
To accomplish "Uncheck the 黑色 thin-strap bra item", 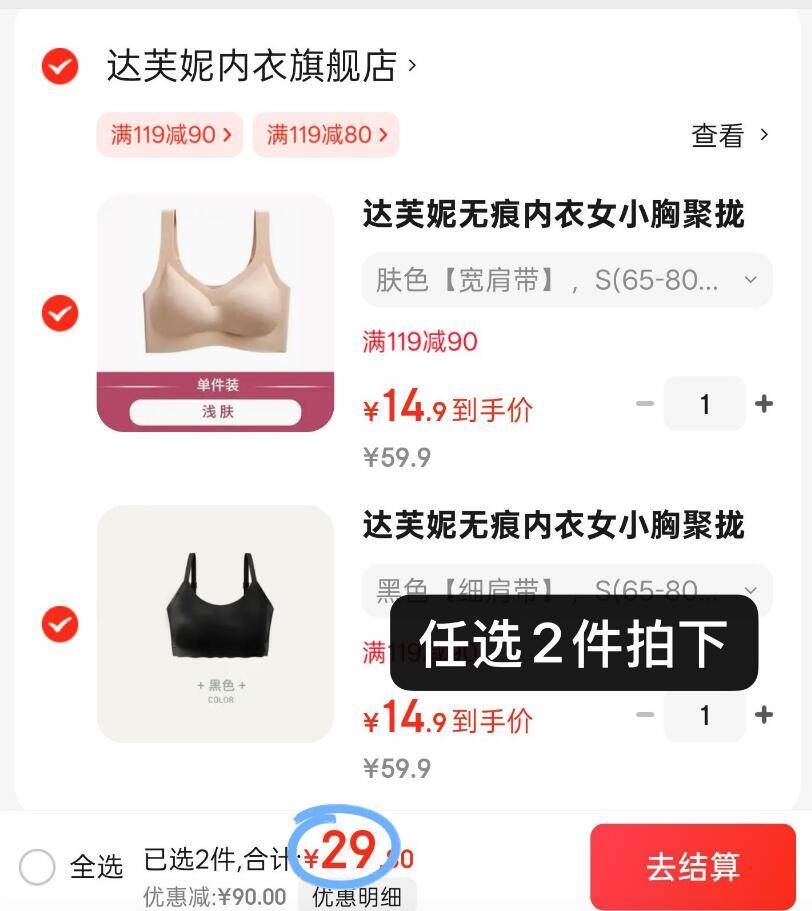I will pyautogui.click(x=60, y=624).
